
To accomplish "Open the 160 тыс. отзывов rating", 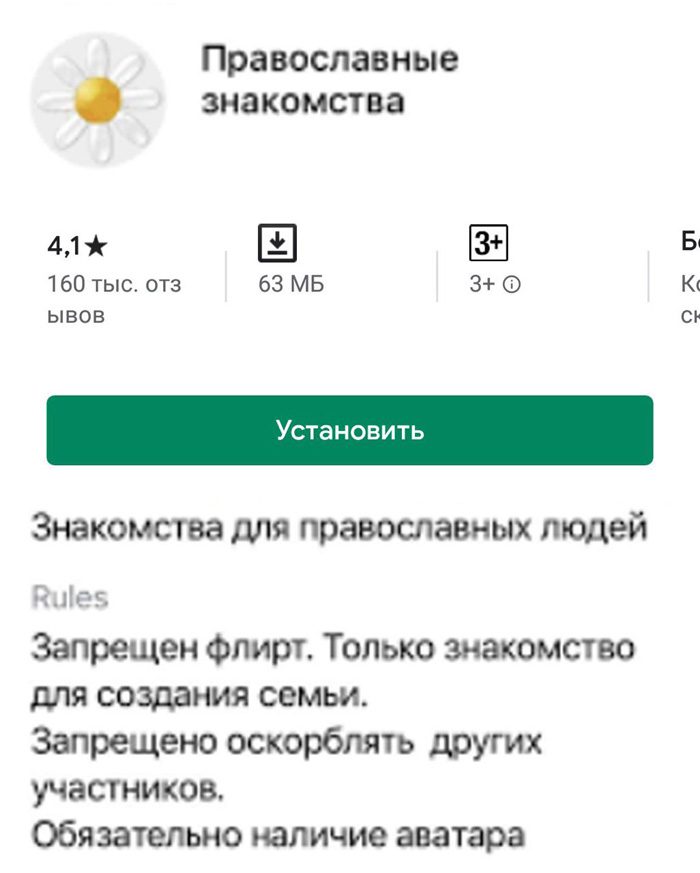I will pyautogui.click(x=114, y=284).
